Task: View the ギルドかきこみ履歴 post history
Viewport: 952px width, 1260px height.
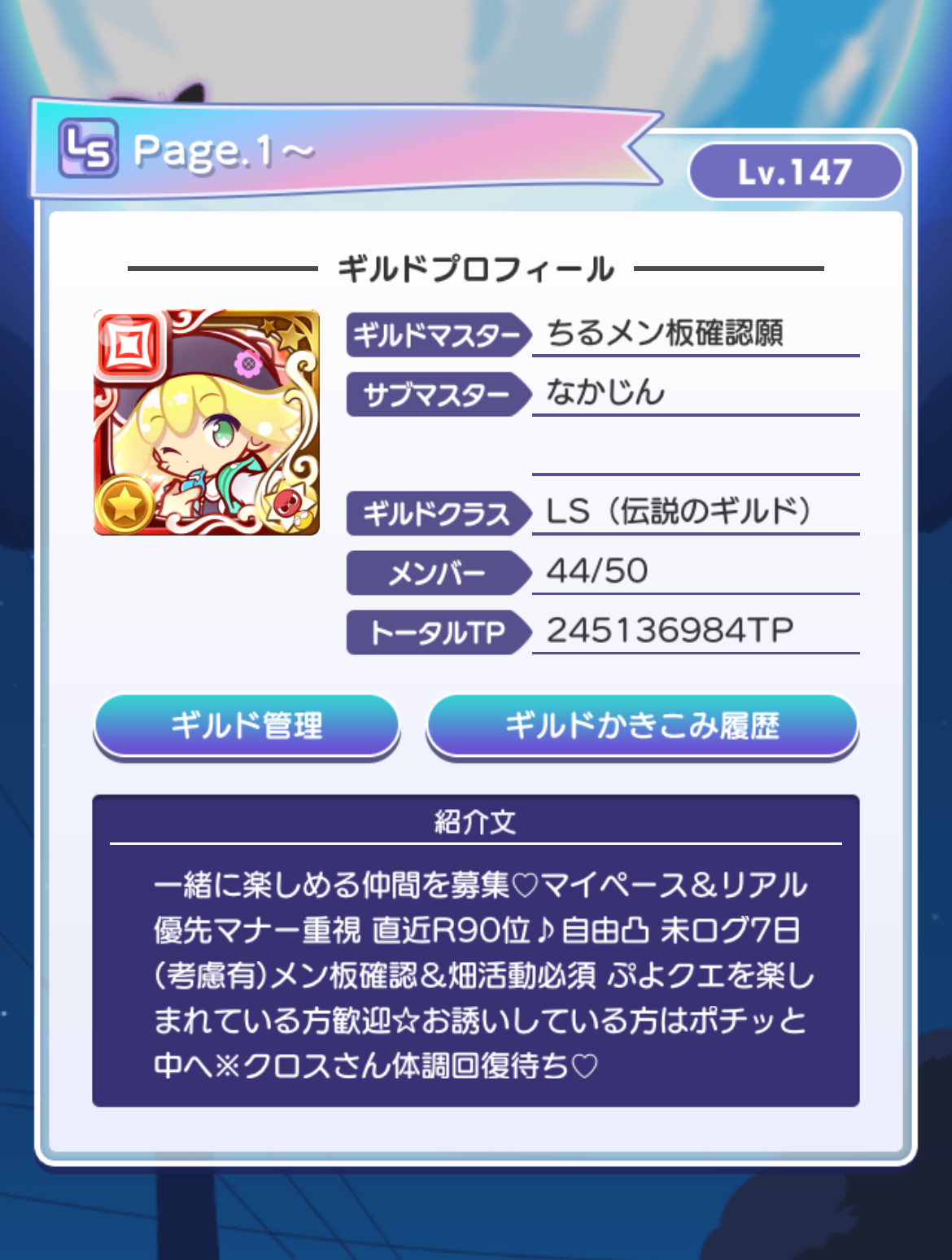Action: pos(642,725)
